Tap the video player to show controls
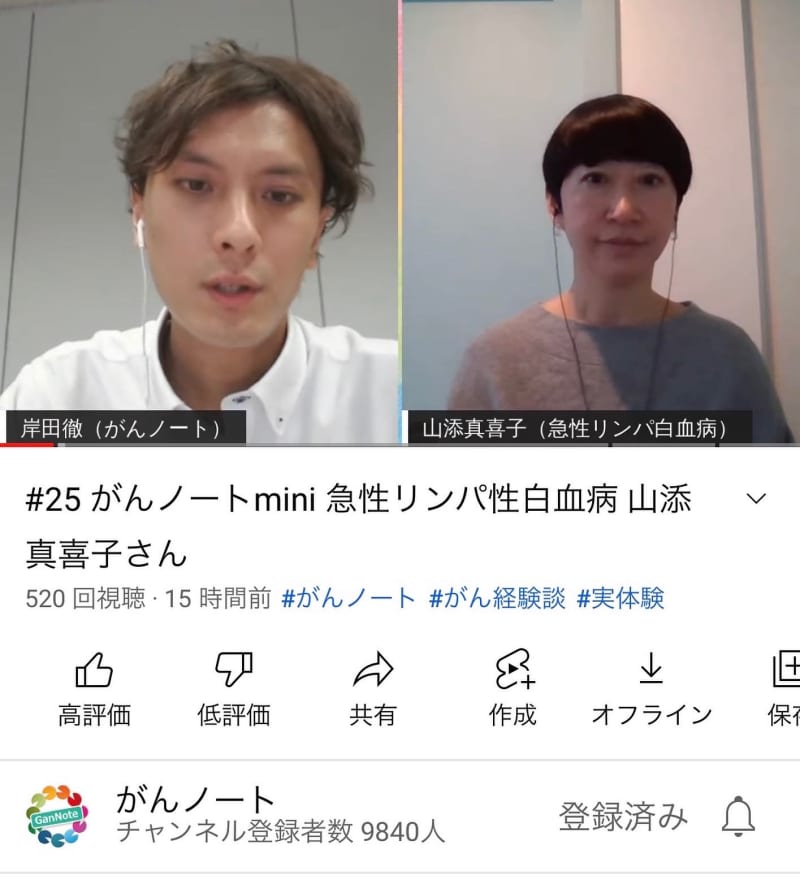This screenshot has height=880, width=800. click(x=400, y=222)
